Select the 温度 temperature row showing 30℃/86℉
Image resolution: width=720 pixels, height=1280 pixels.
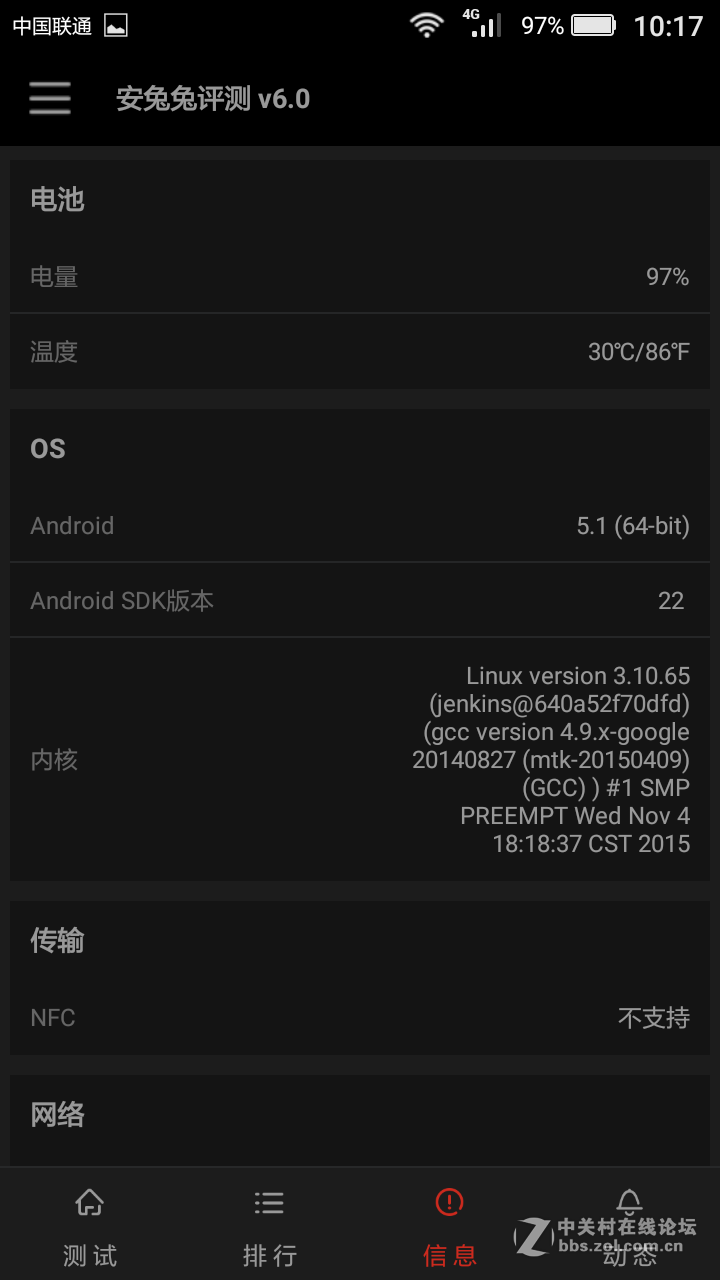360,351
